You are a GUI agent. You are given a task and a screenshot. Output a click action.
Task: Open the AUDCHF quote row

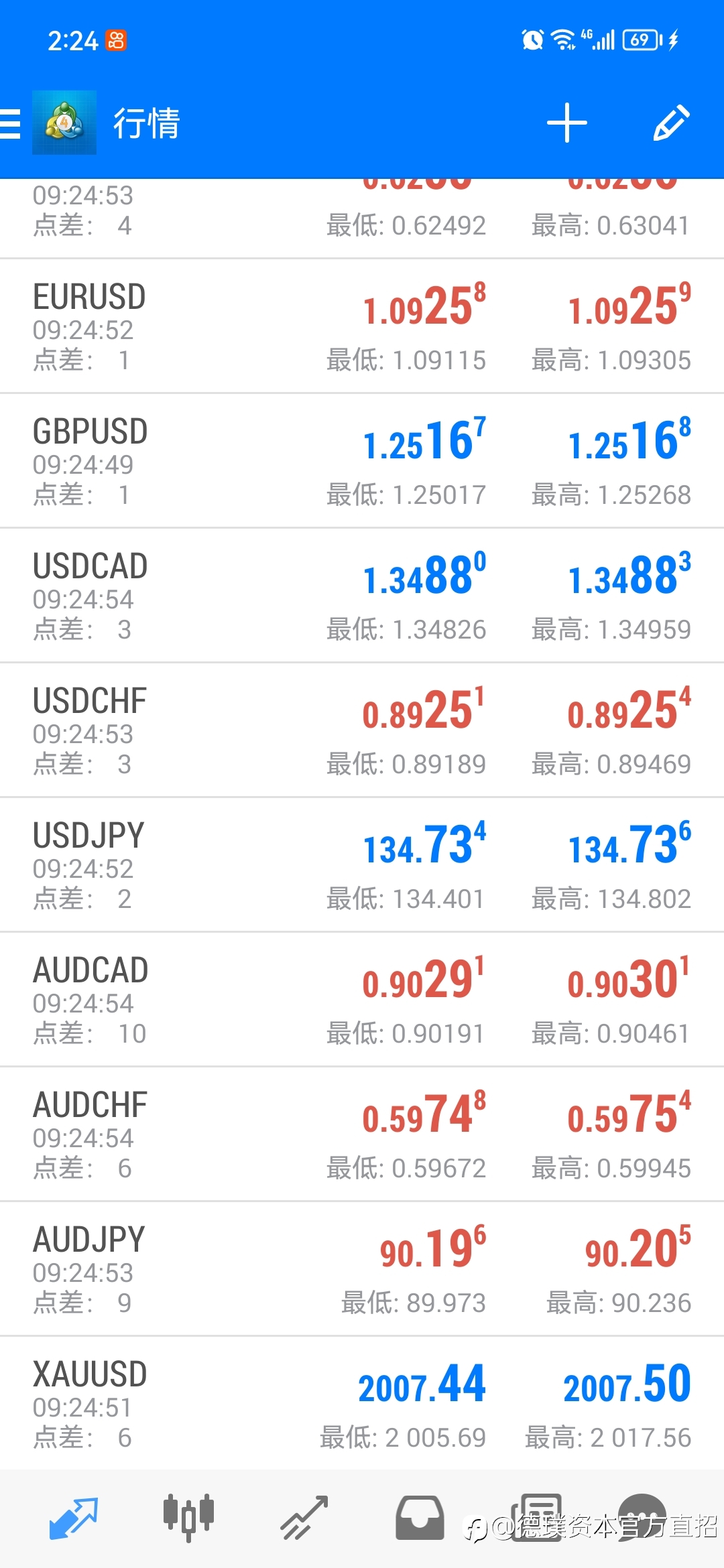coord(362,1134)
